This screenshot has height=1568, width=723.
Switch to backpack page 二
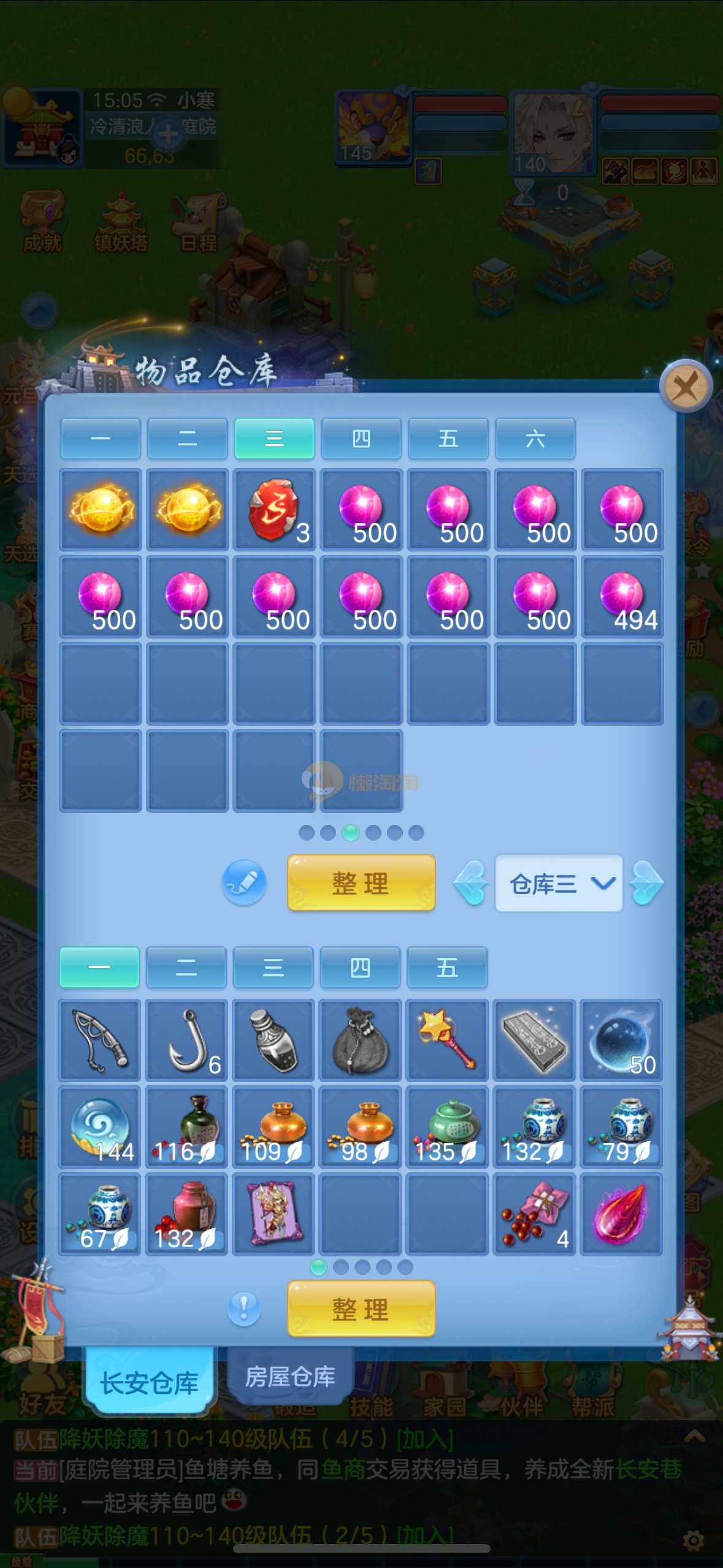pos(186,967)
